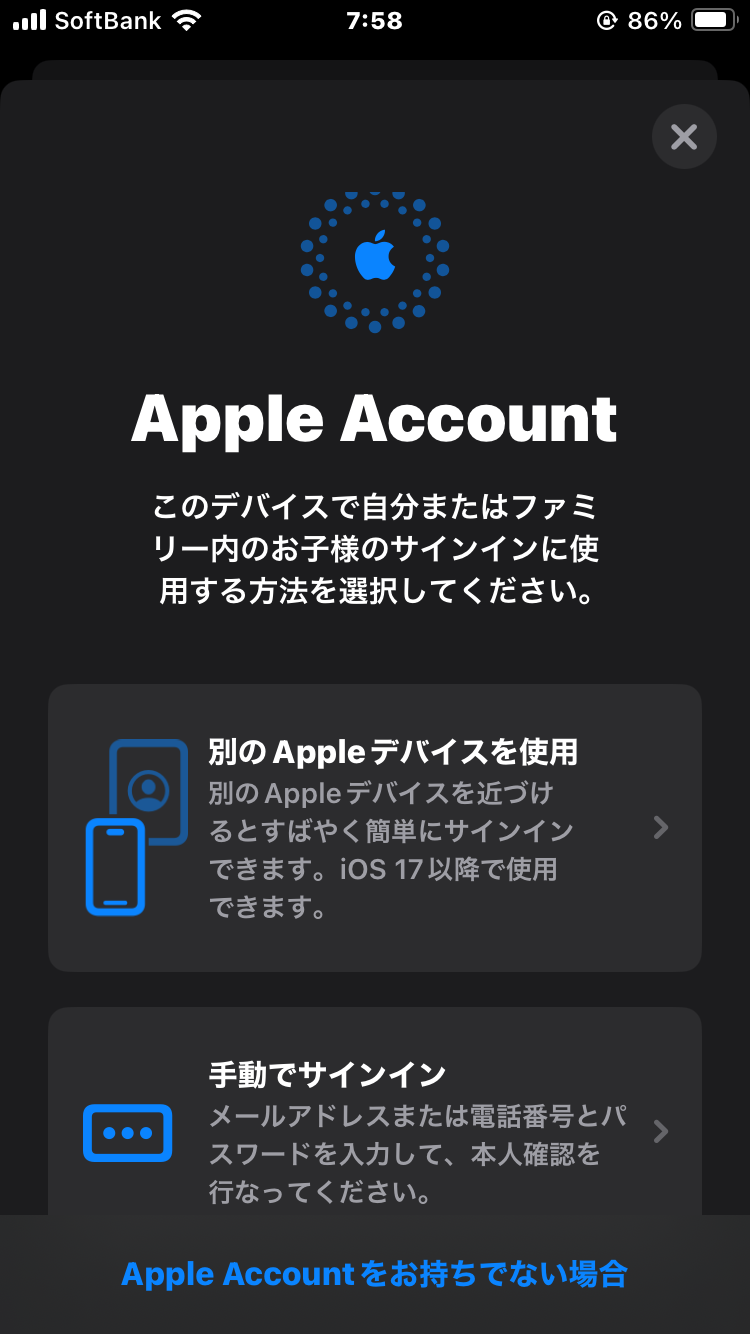This screenshot has height=1334, width=750.
Task: Tap Apple Accountをお持ちでない場合 link
Action: (x=375, y=1274)
